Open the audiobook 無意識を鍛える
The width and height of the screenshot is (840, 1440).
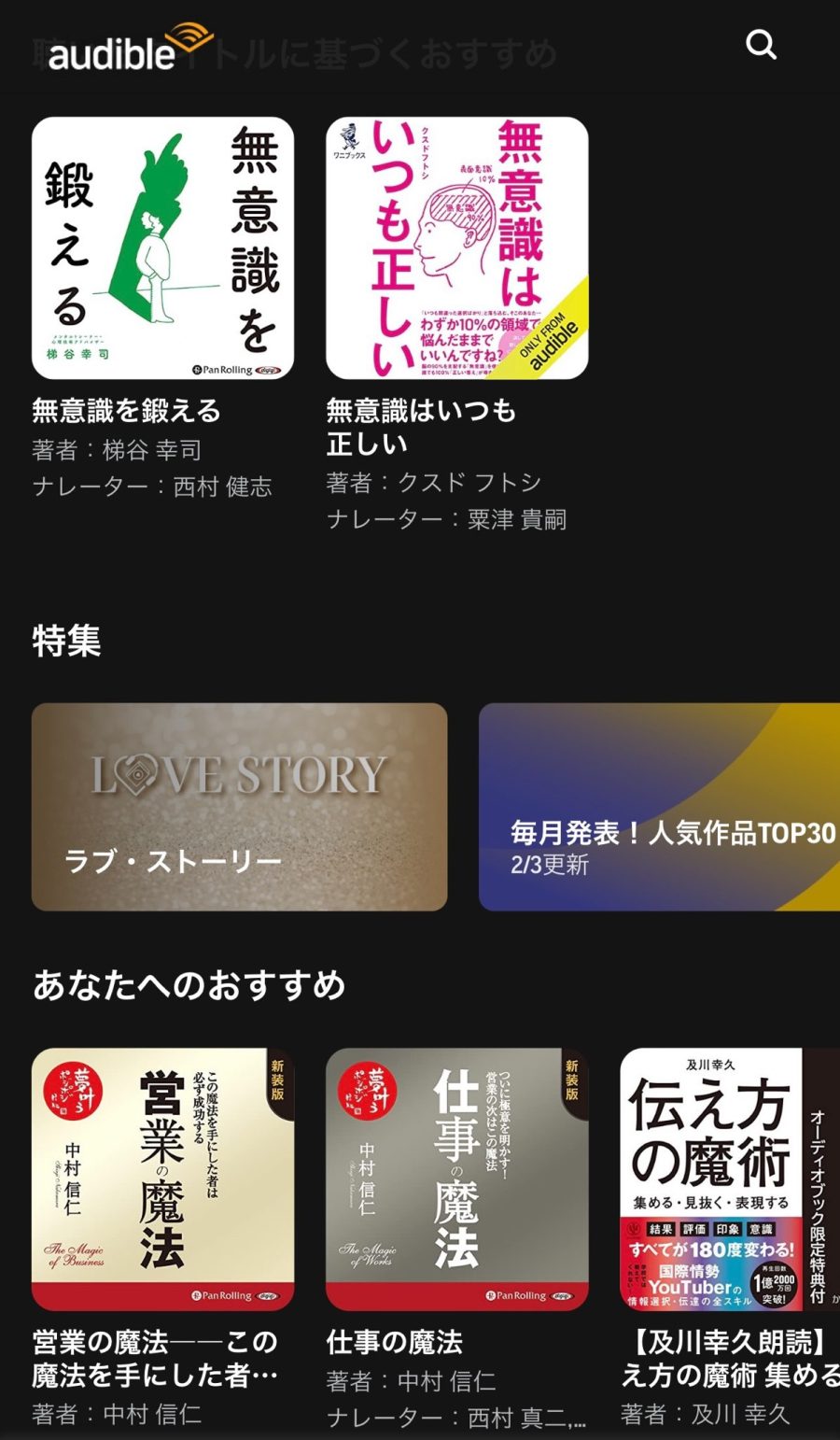pyautogui.click(x=162, y=248)
